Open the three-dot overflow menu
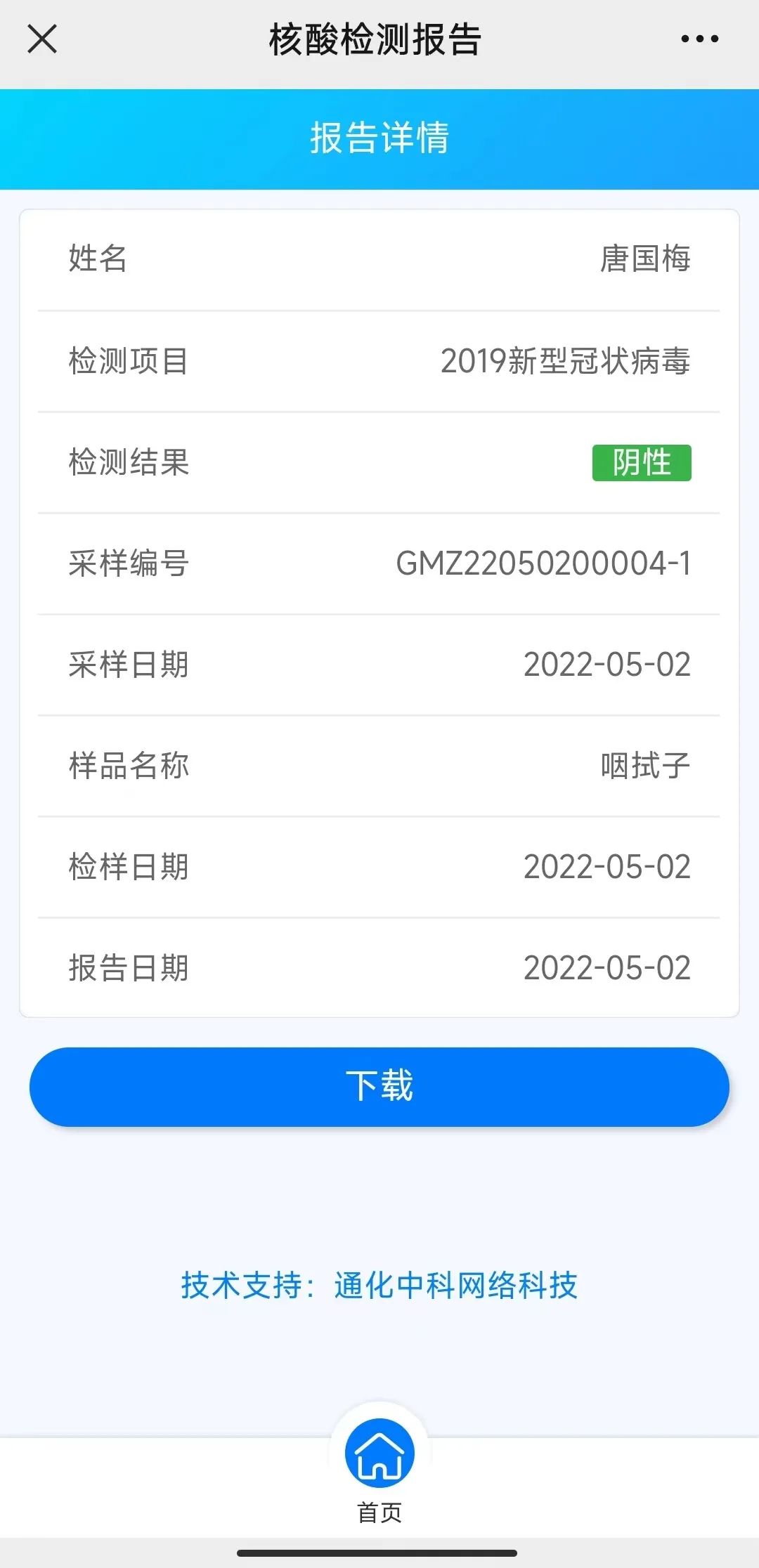 [x=700, y=39]
